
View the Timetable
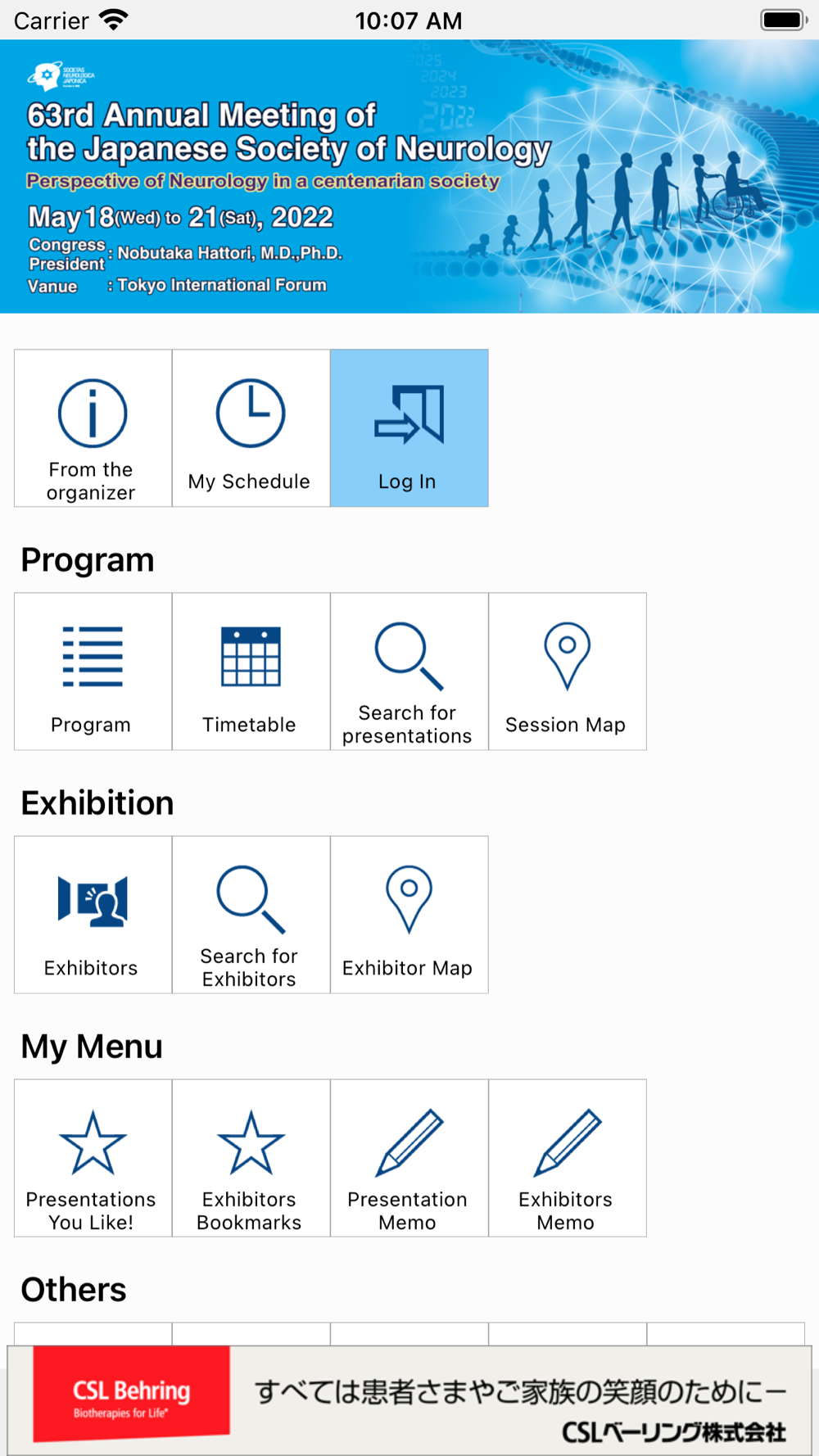251,671
